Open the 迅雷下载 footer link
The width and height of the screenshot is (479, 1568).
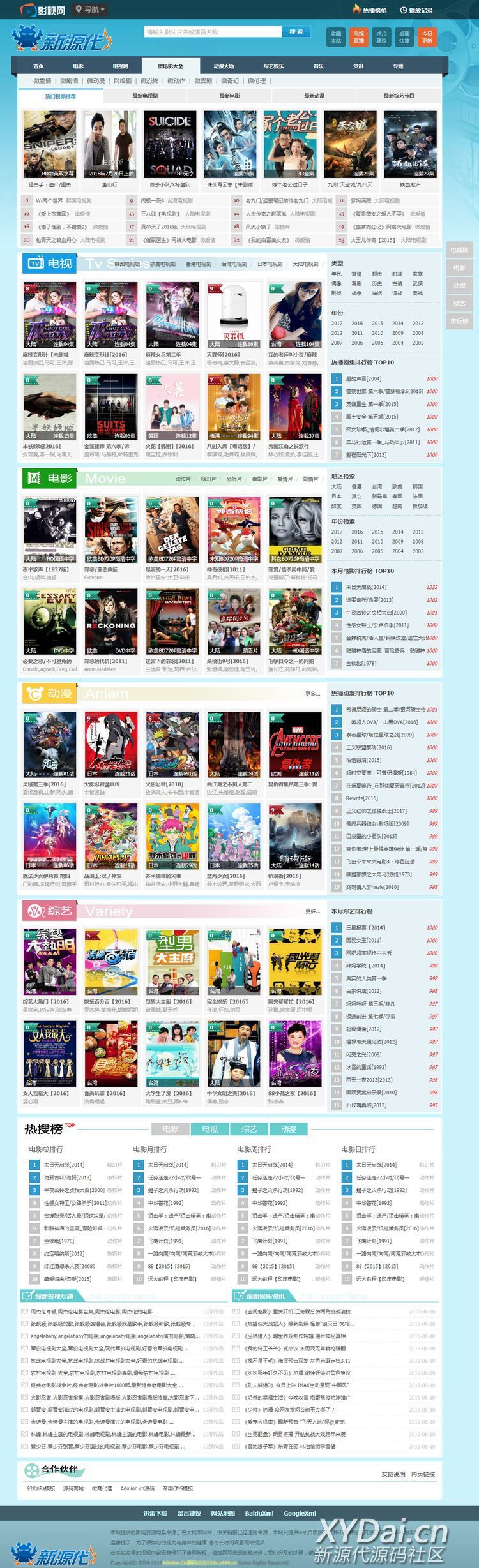click(155, 1513)
